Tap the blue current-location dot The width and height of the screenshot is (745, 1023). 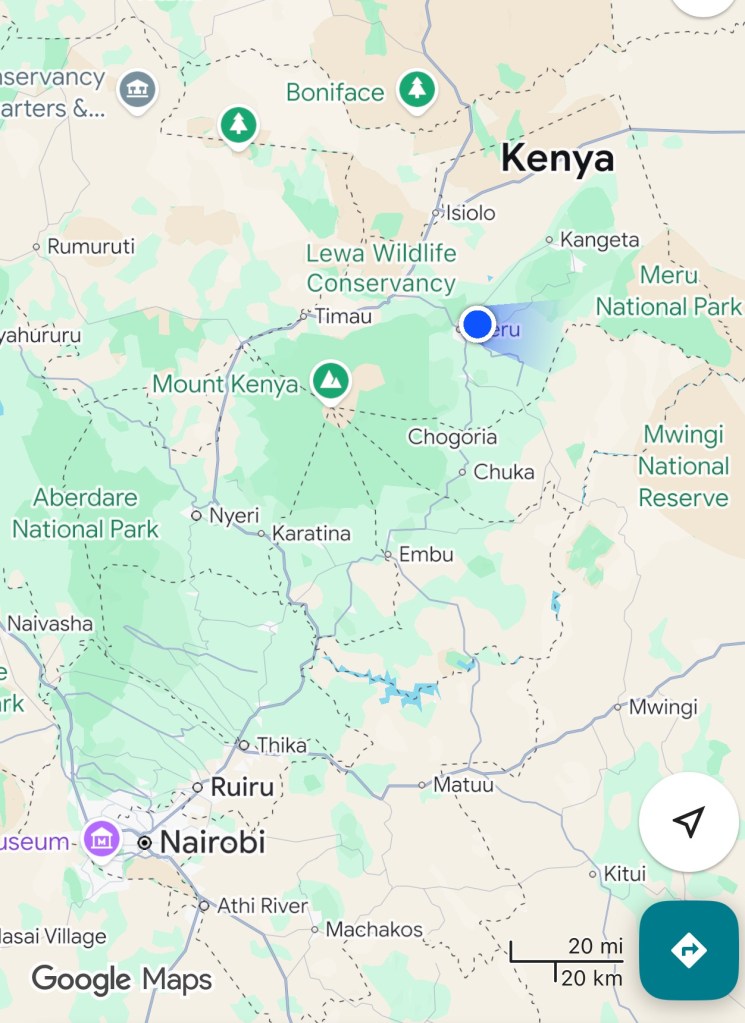[478, 324]
